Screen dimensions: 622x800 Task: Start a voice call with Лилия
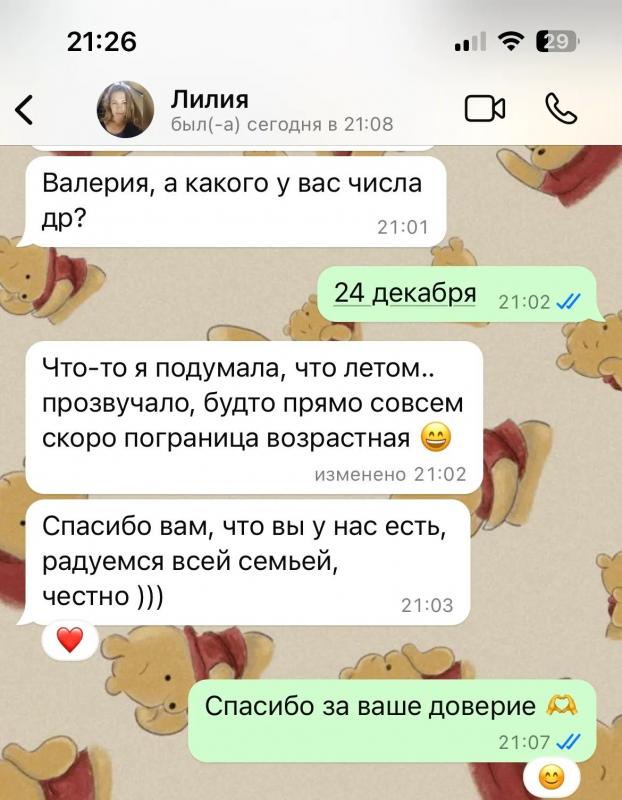pyautogui.click(x=561, y=108)
